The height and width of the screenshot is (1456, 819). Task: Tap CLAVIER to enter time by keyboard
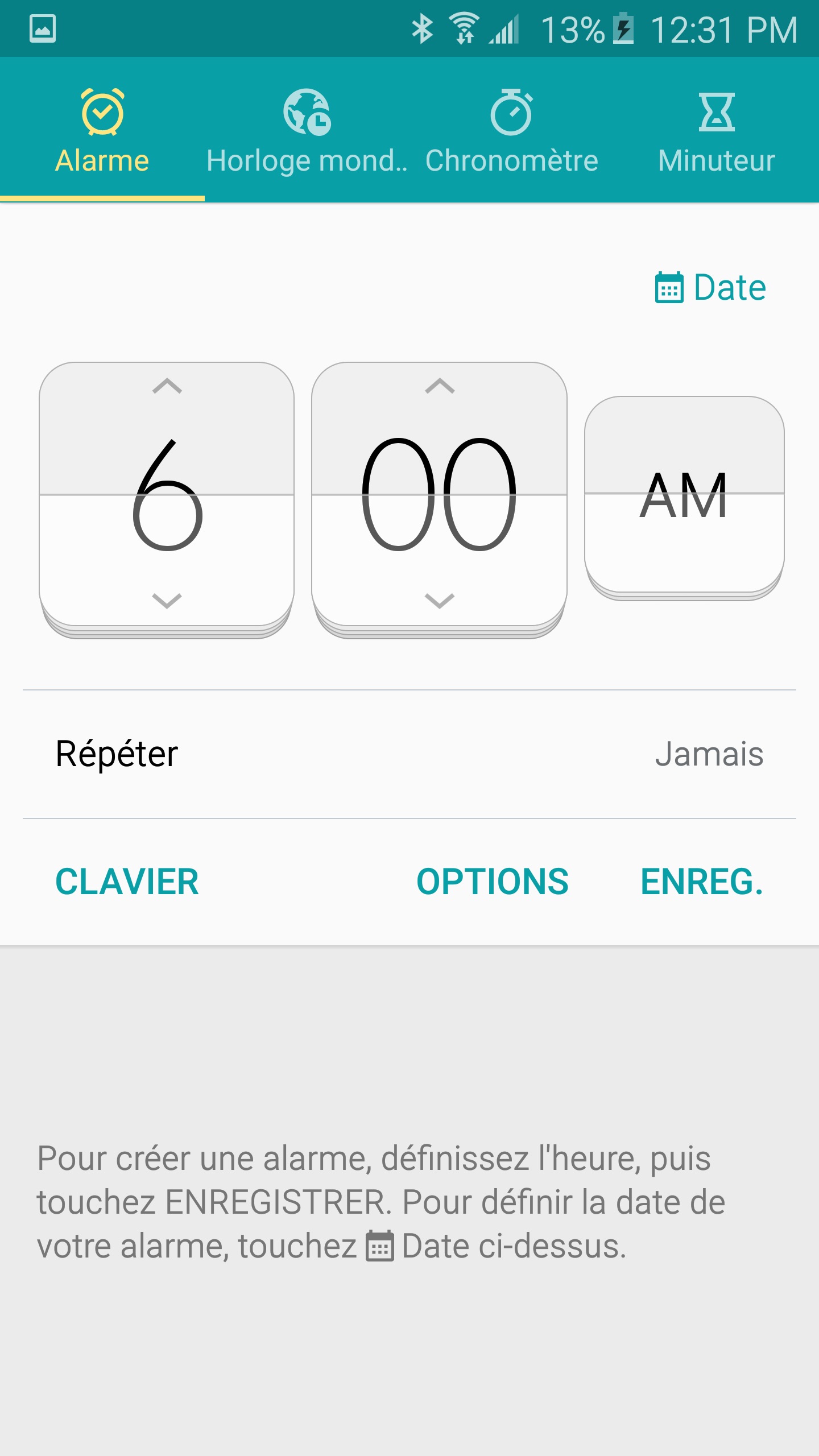(x=127, y=882)
